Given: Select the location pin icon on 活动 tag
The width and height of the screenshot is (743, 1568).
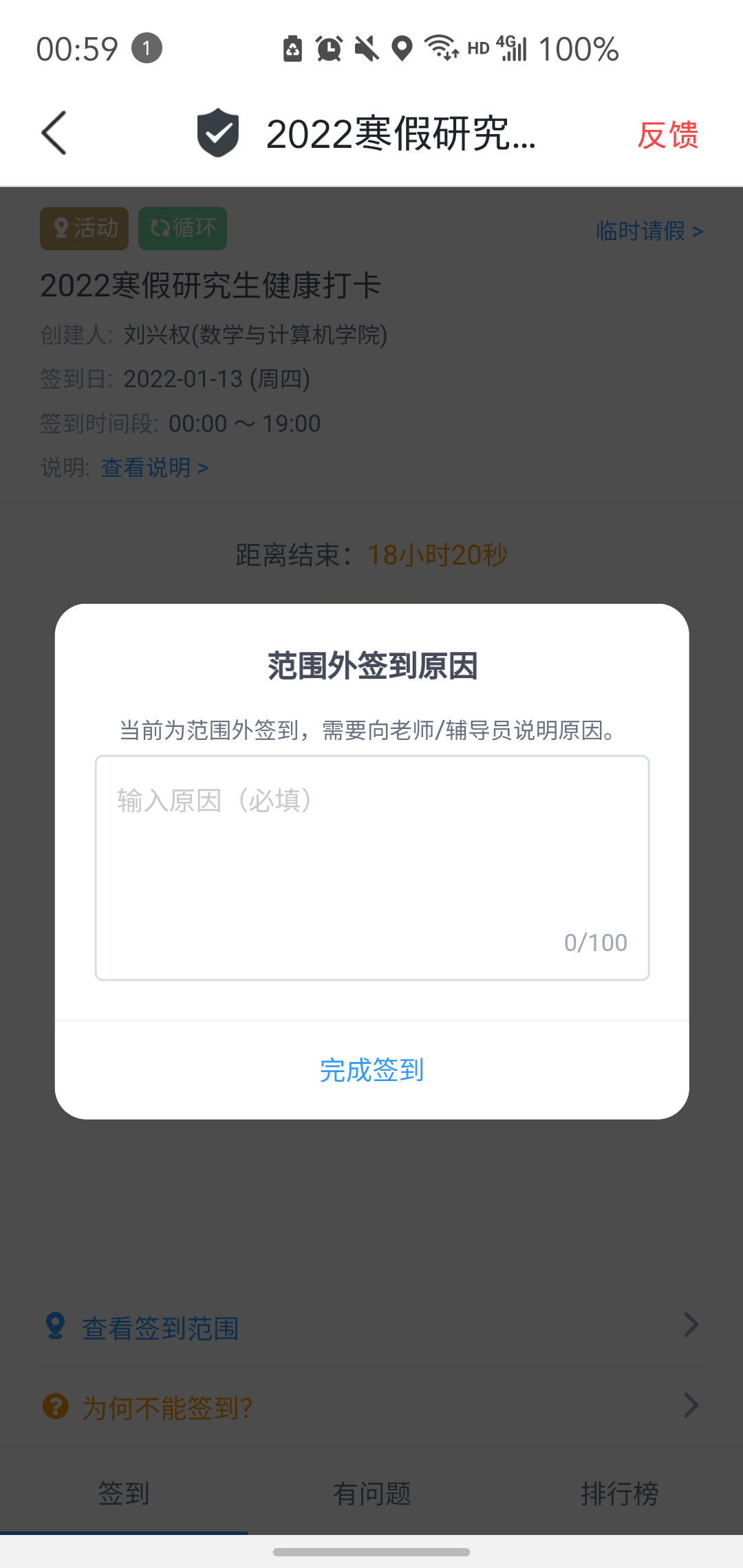Looking at the screenshot, I should (61, 228).
